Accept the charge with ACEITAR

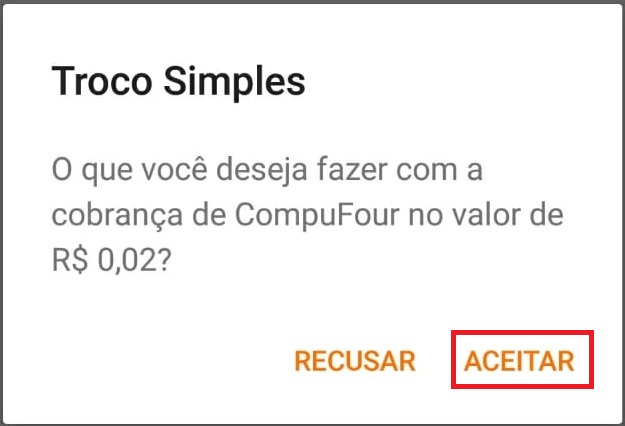coord(520,360)
